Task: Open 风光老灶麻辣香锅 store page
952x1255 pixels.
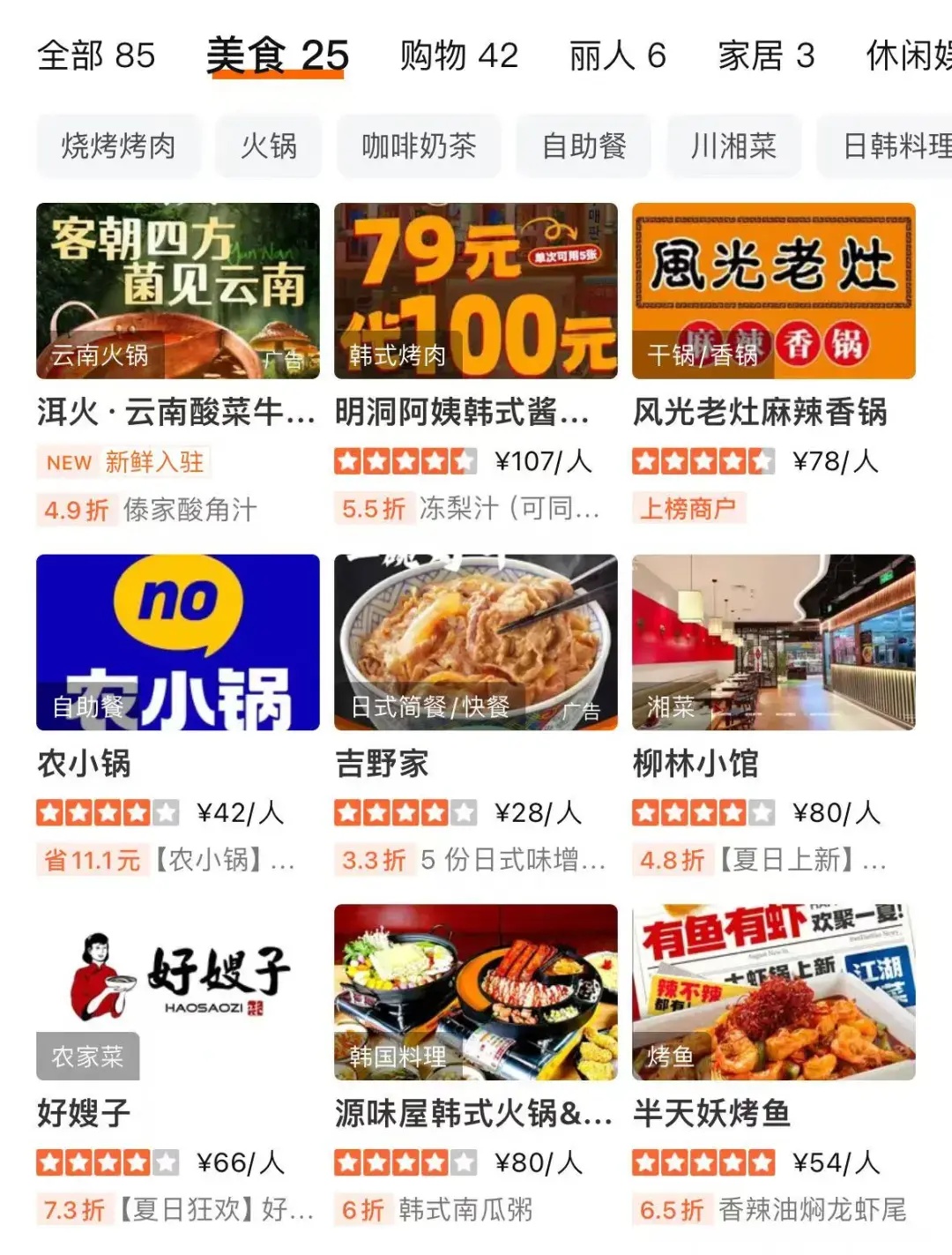Action: (x=773, y=291)
